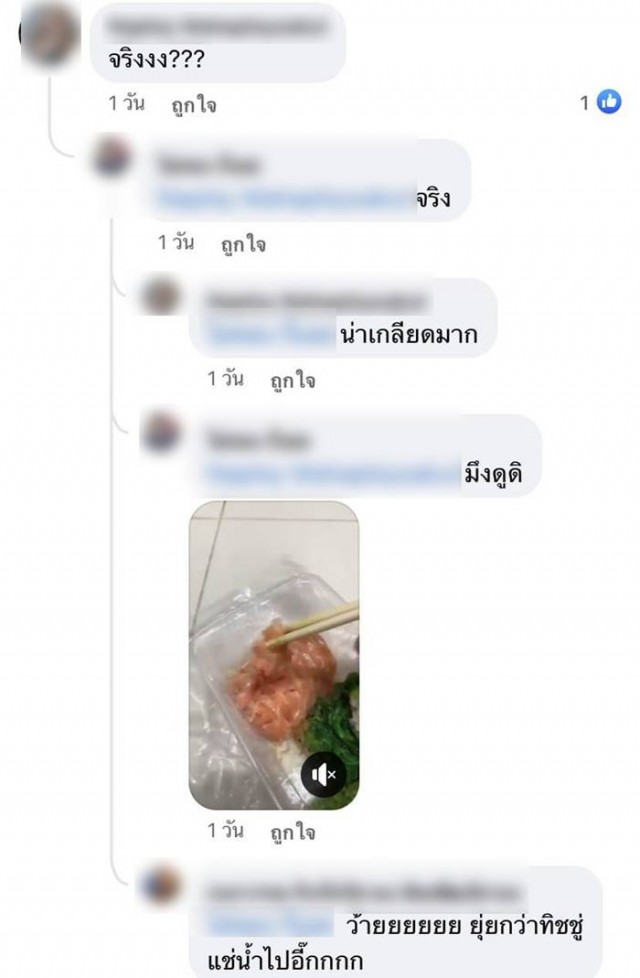This screenshot has width=640, height=978.
Task: Unmute the video in the comment
Action: point(323,773)
